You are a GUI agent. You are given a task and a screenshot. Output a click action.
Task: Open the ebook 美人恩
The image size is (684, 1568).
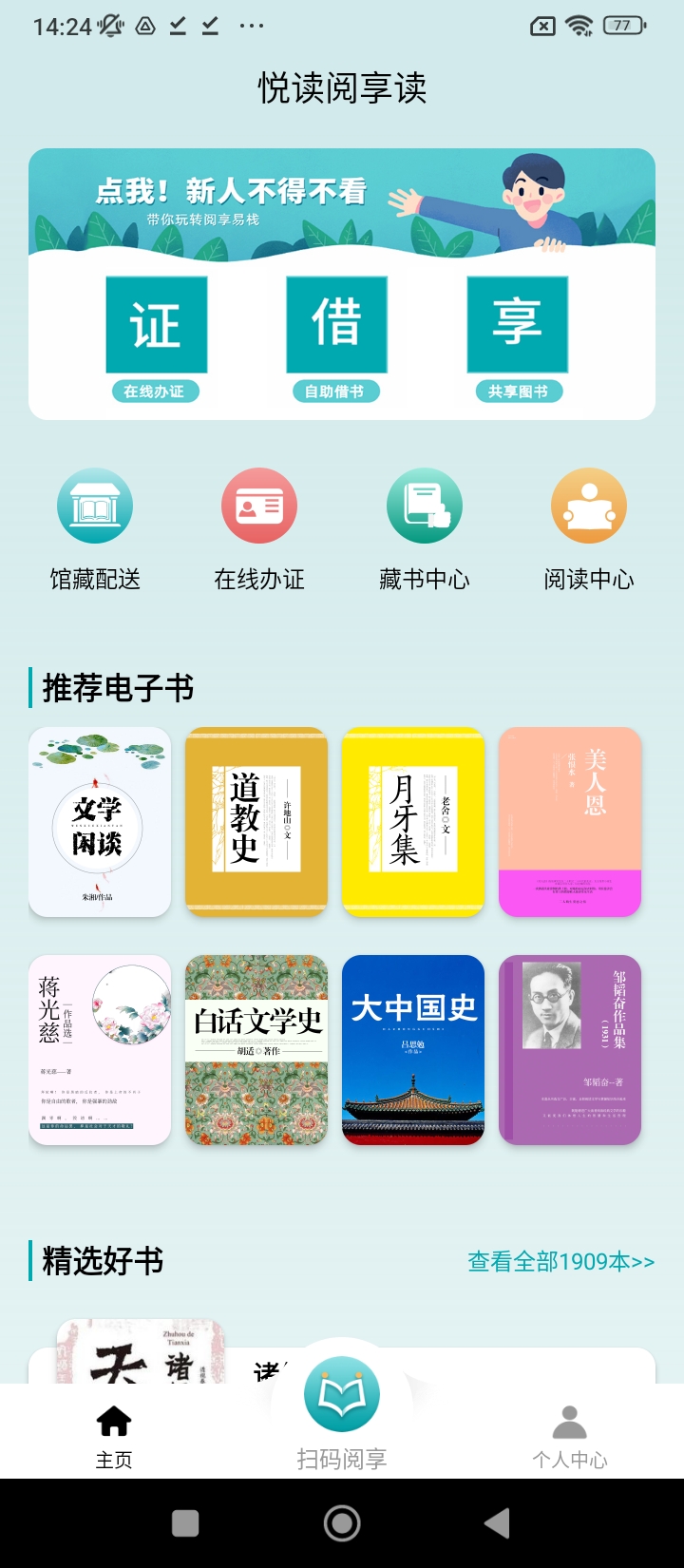[570, 822]
